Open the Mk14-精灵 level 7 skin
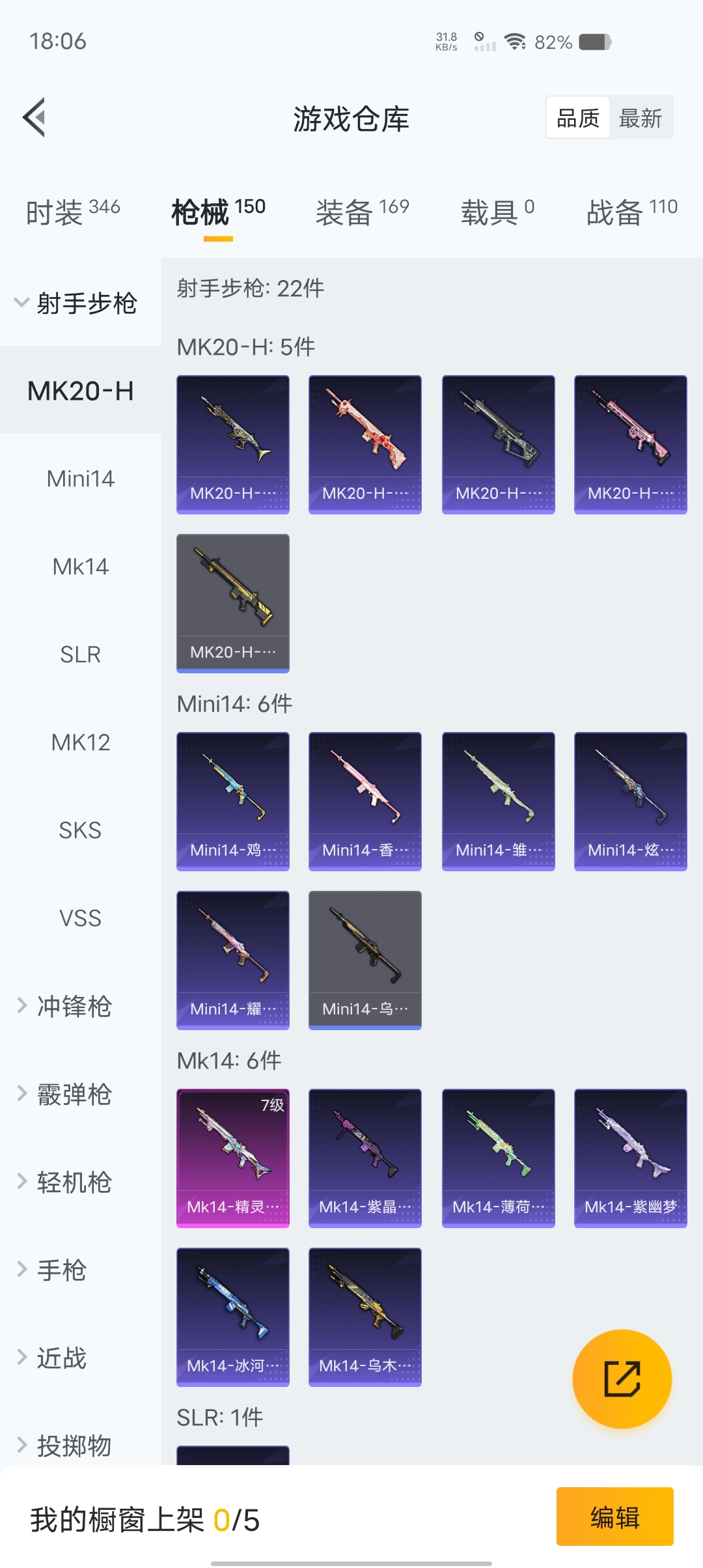 (x=233, y=1158)
